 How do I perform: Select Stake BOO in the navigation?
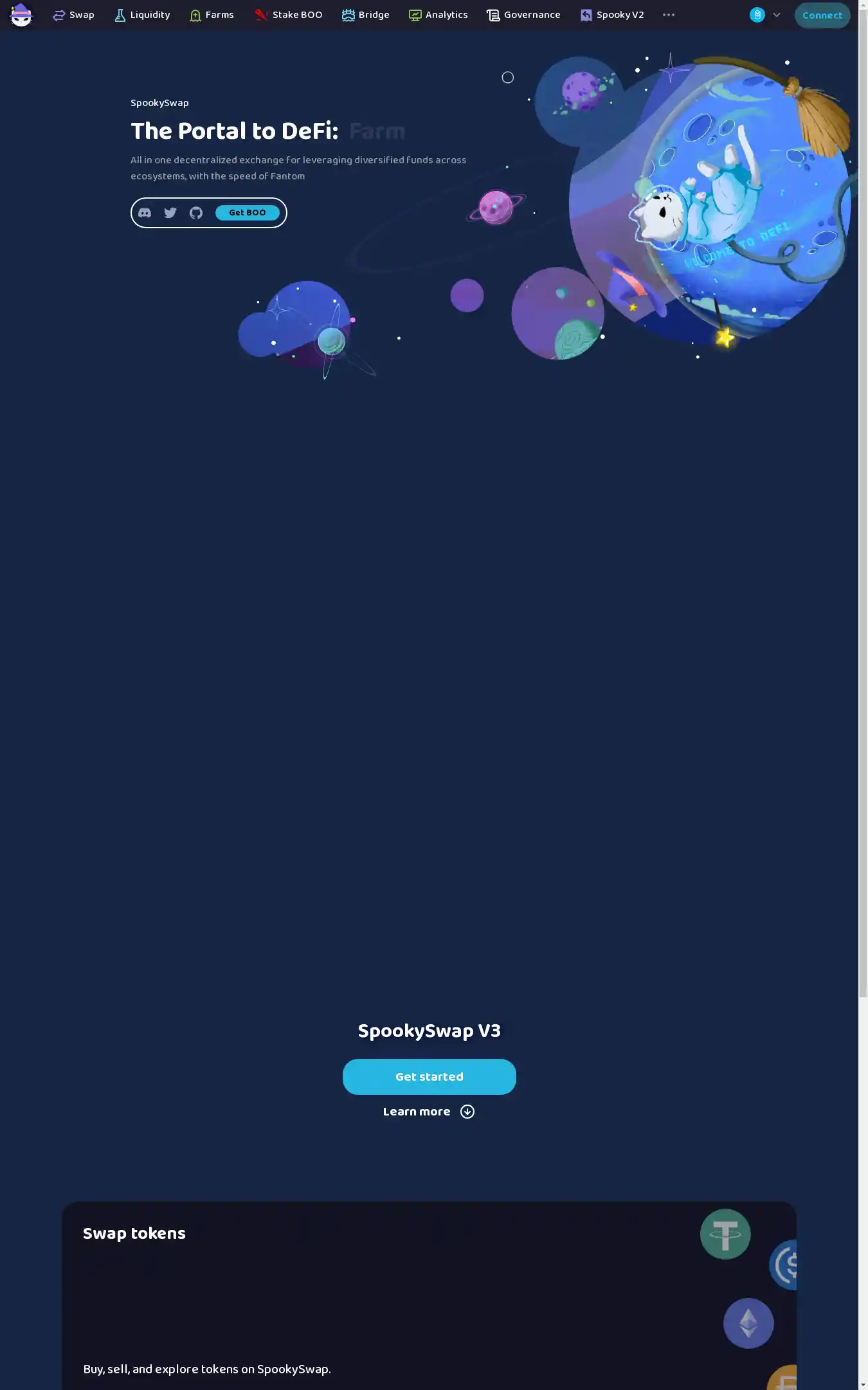pos(289,15)
